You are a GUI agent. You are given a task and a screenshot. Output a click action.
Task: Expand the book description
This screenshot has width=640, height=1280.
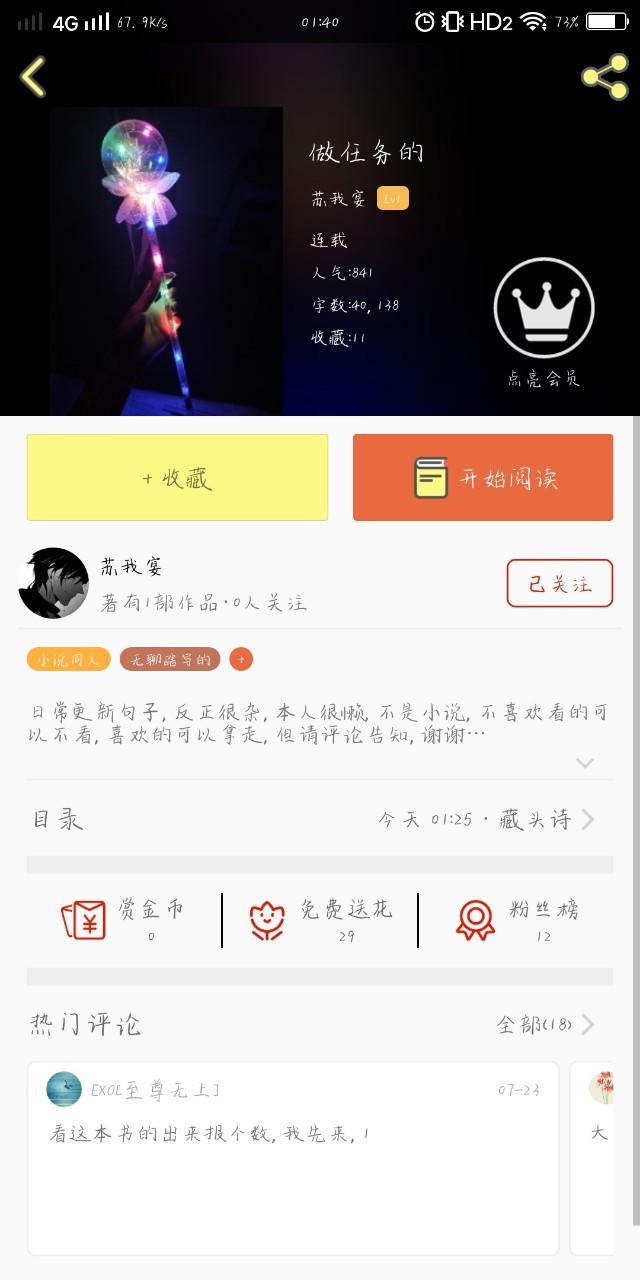(585, 763)
